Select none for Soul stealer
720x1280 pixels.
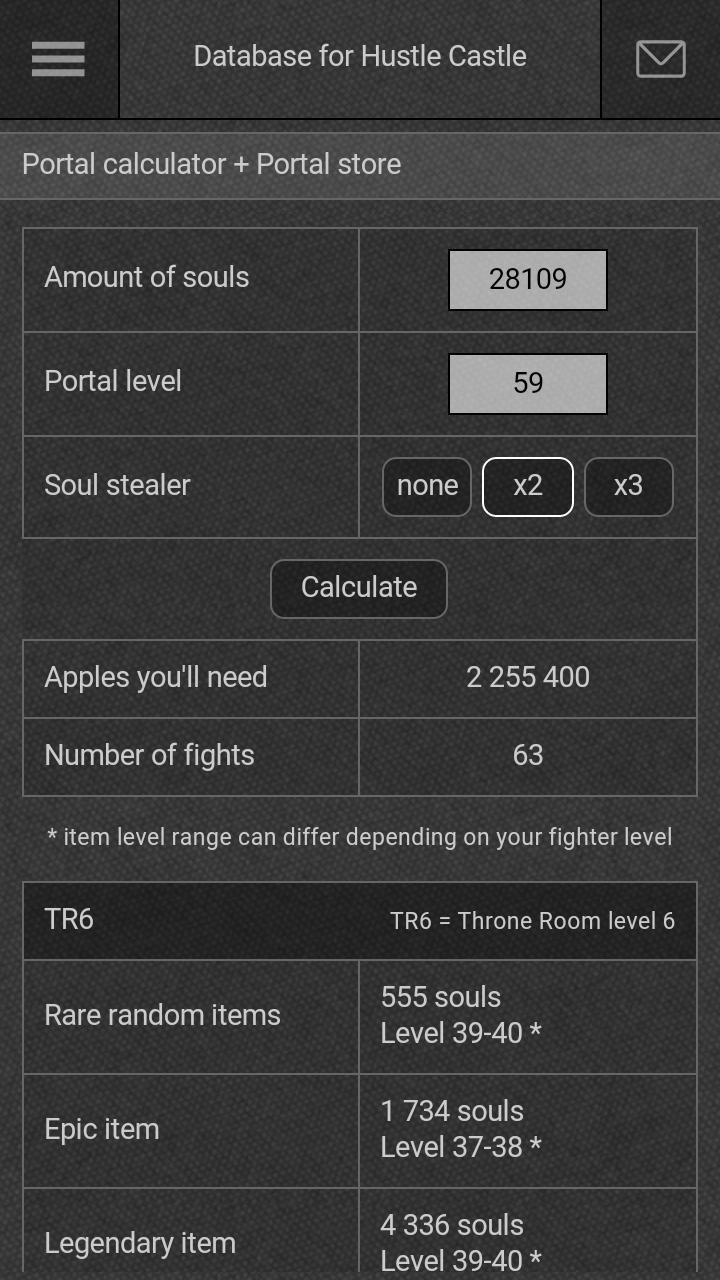pyautogui.click(x=427, y=486)
